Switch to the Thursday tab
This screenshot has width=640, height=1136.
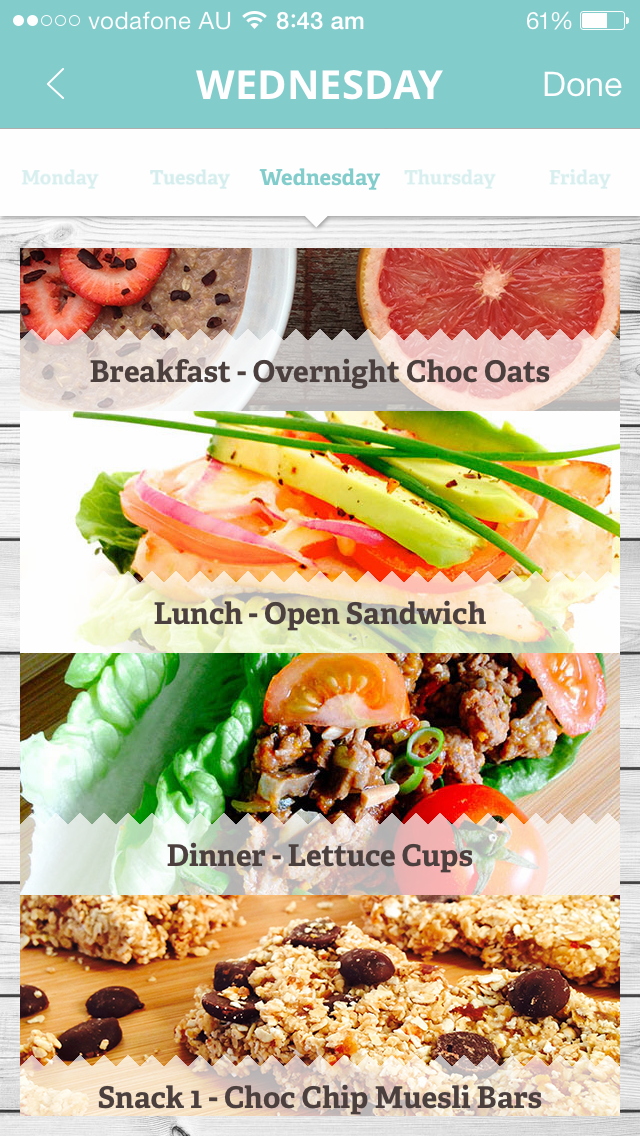click(x=449, y=178)
